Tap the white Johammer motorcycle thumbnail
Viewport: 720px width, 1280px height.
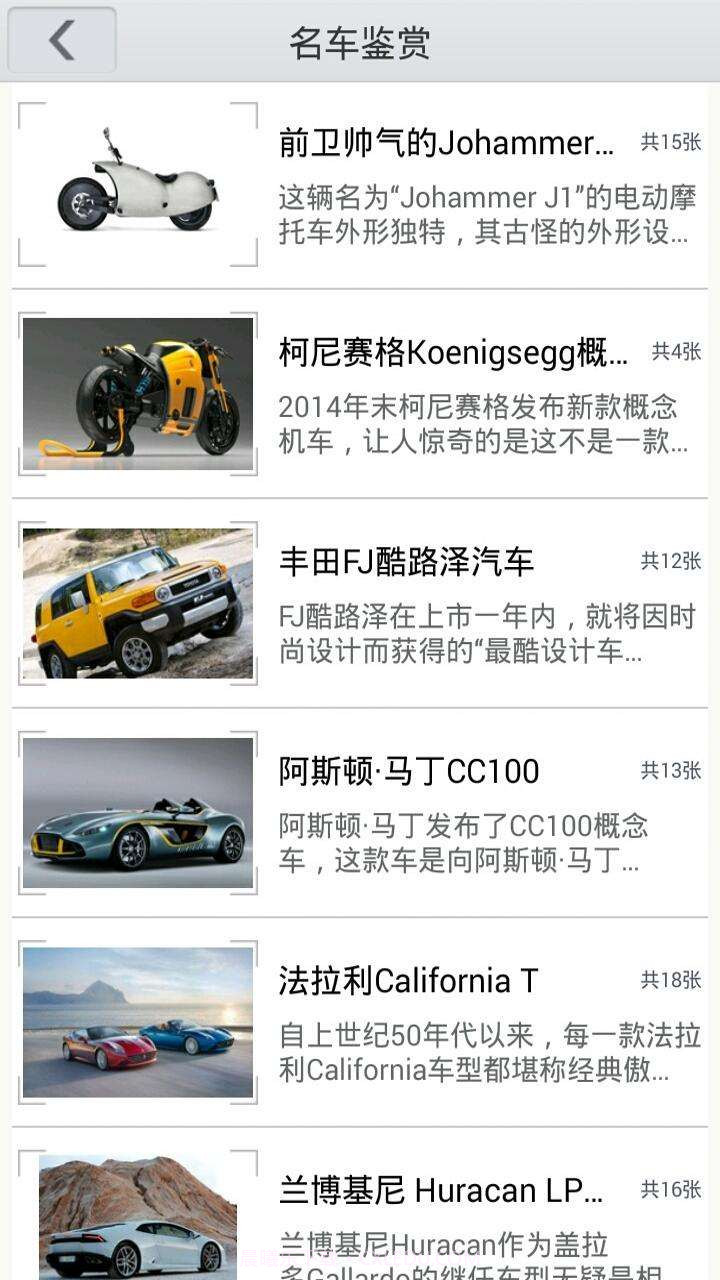pyautogui.click(x=139, y=182)
